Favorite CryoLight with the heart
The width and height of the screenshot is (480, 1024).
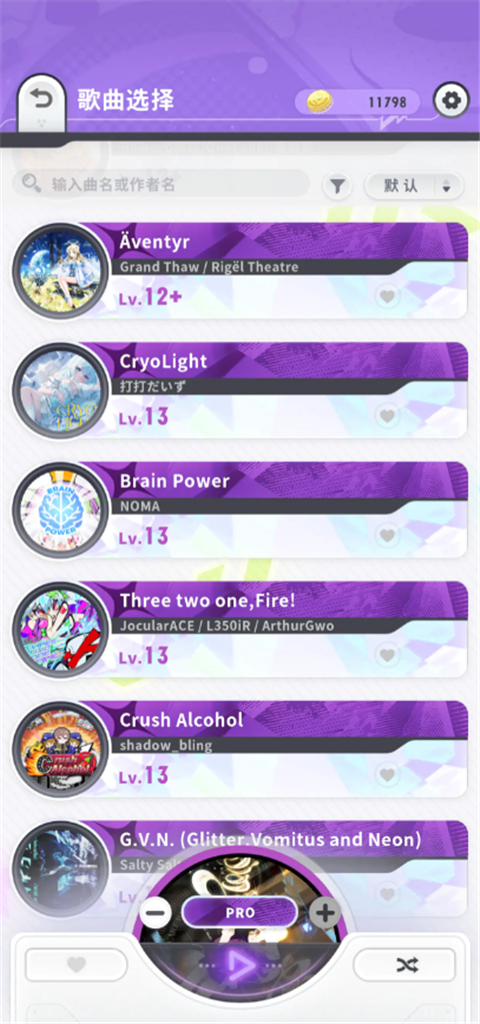tap(388, 416)
